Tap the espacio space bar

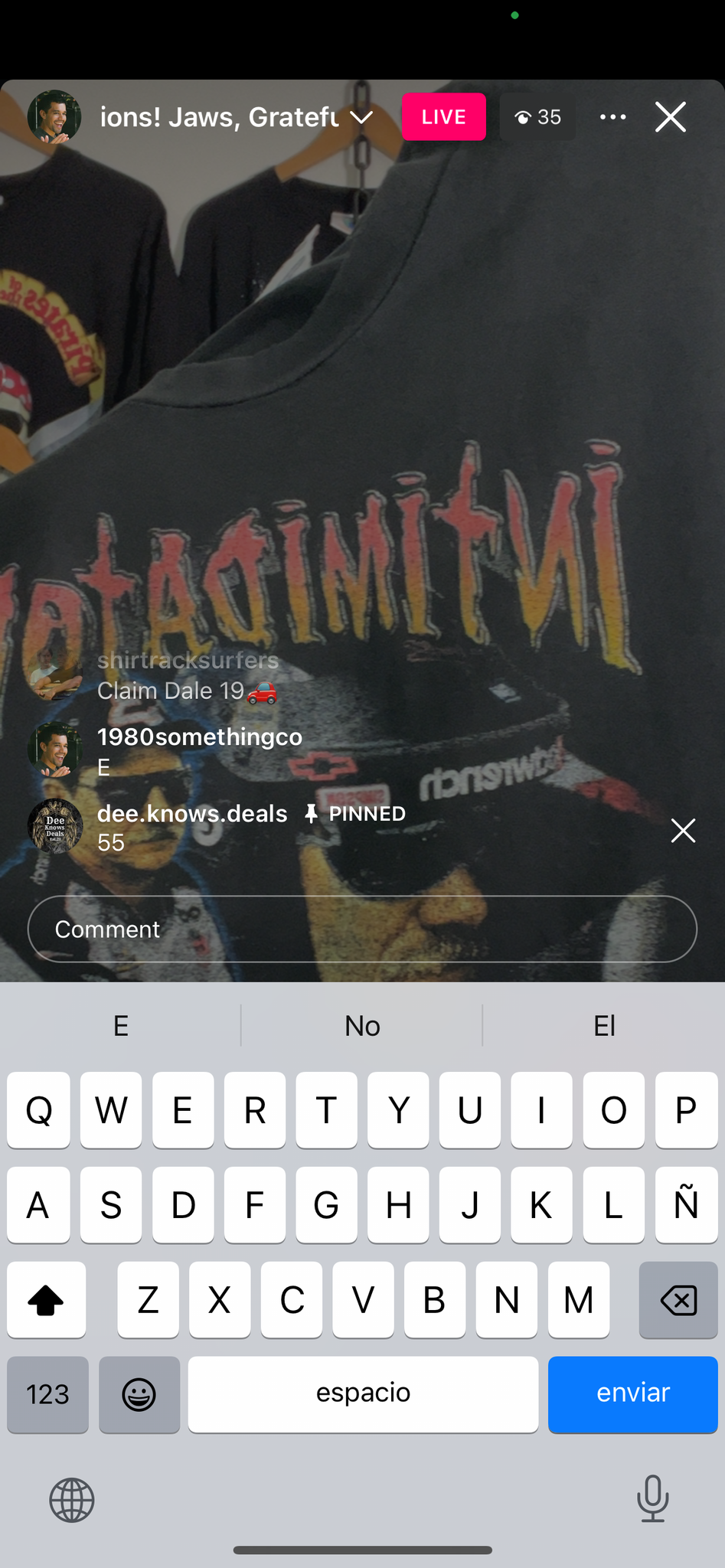(363, 1393)
